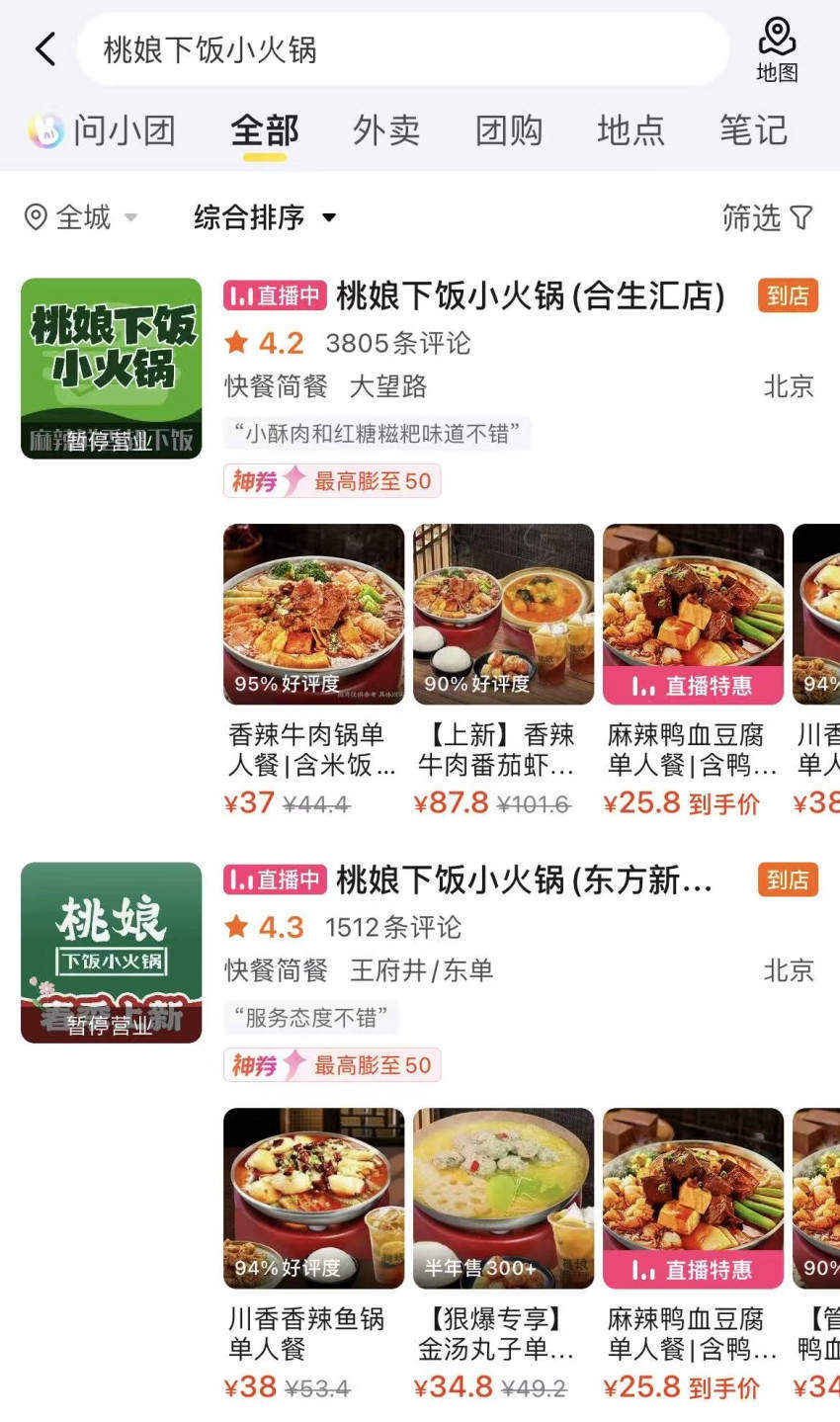Screen dimensions: 840x1422
Task: Tap the 到店 tag on first store
Action: (x=787, y=294)
